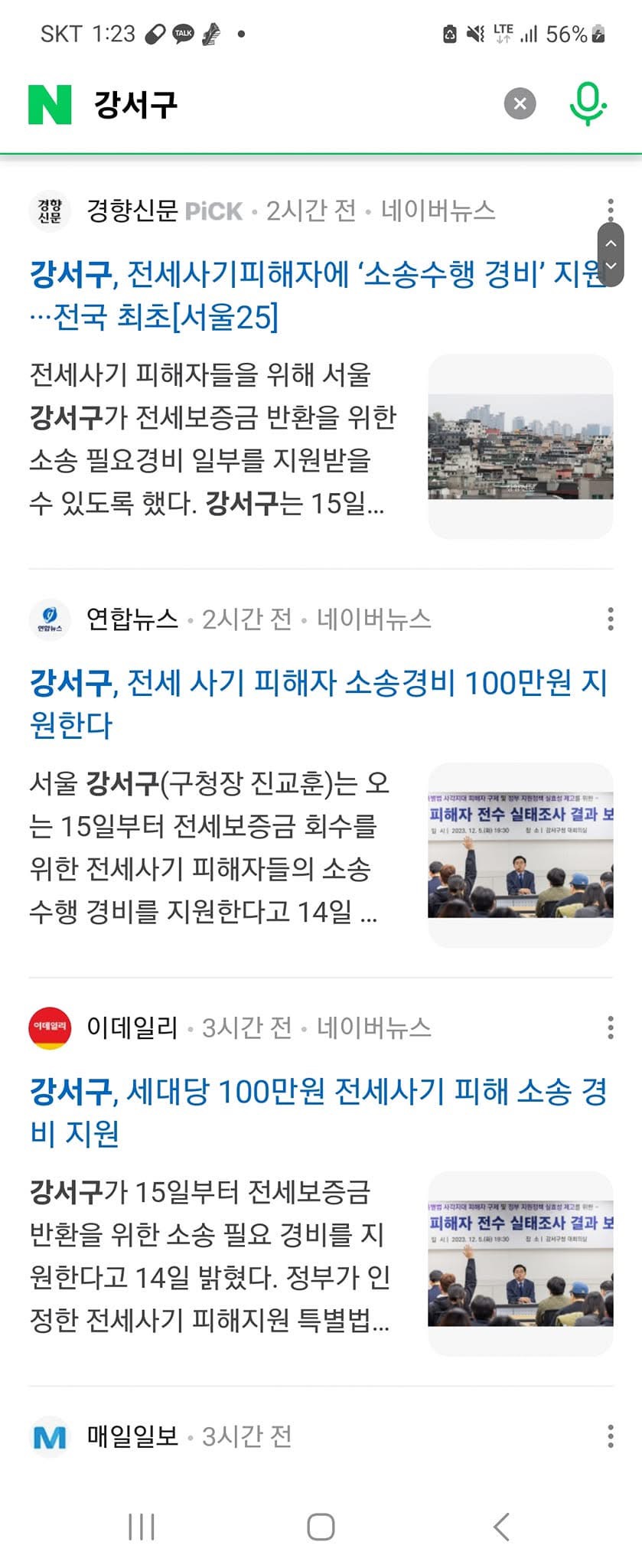Open more options for the 연합뉴스 article
Viewport: 642px width, 1568px height.
tap(610, 619)
